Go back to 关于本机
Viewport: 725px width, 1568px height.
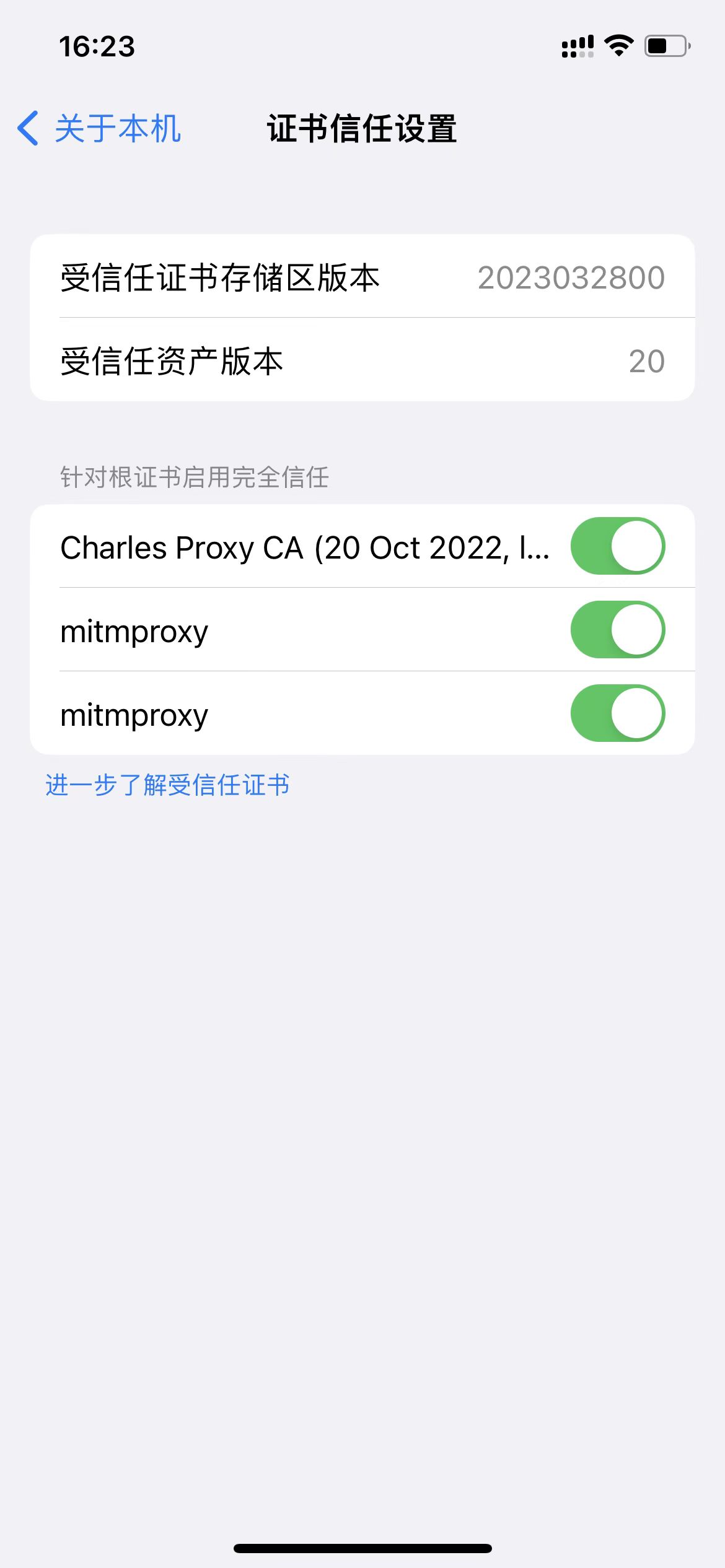click(99, 129)
